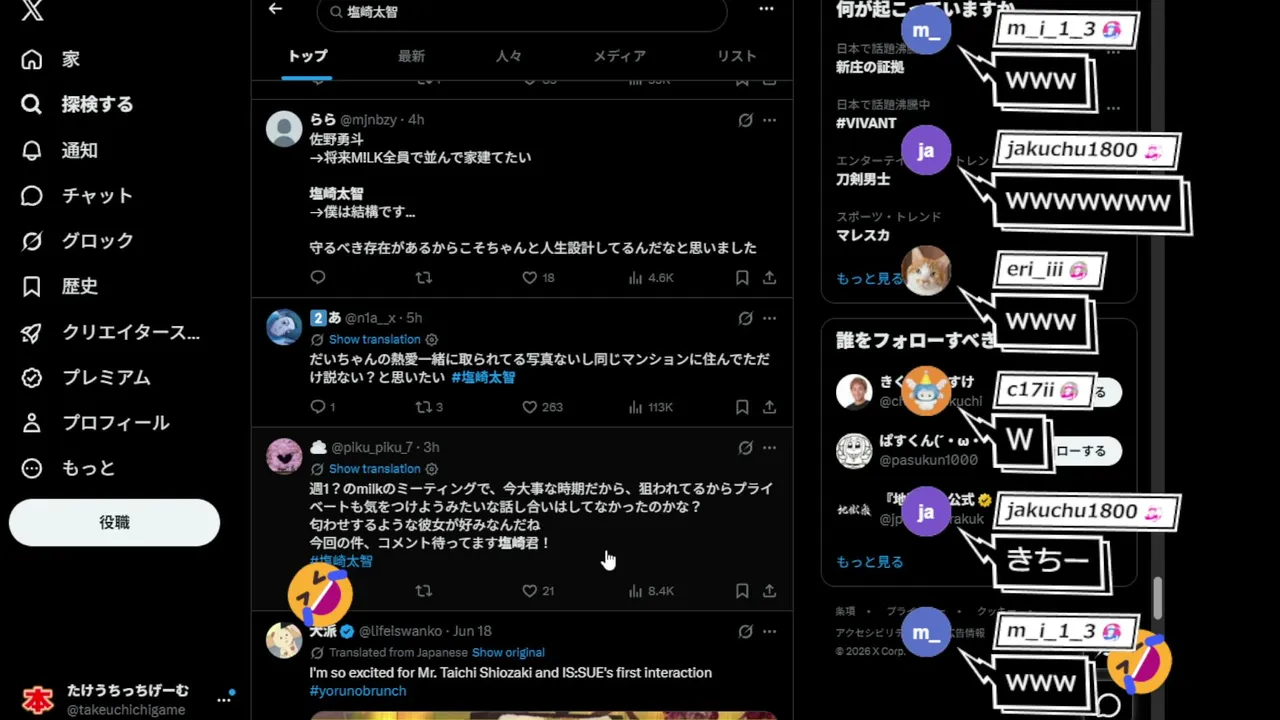Viewport: 1280px width, 720px height.
Task: Switch to the 最新 tab
Action: 411,56
